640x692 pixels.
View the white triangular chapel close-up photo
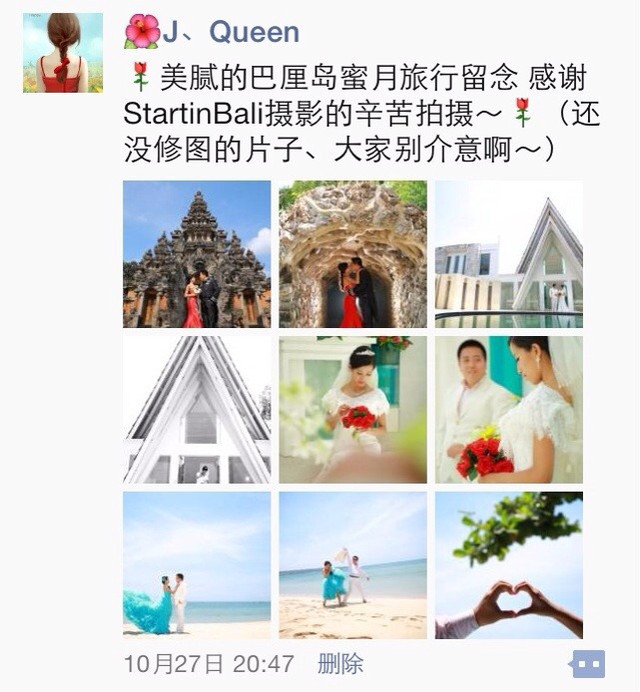click(x=197, y=410)
